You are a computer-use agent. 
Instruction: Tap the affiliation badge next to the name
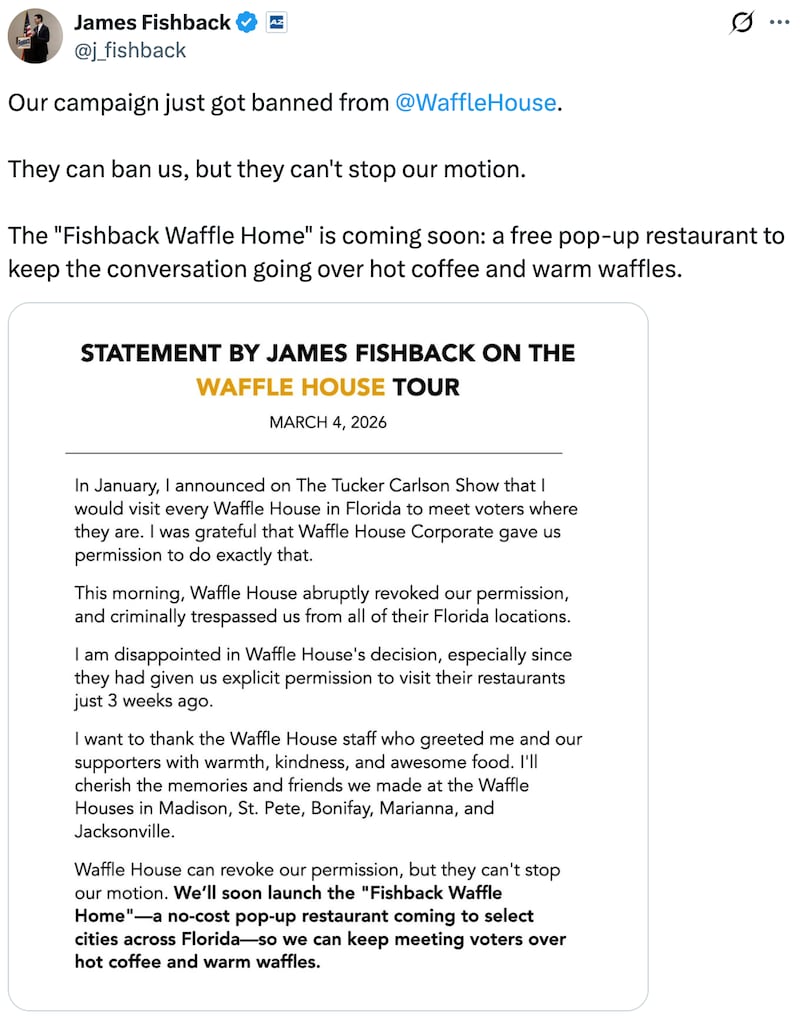tap(277, 22)
